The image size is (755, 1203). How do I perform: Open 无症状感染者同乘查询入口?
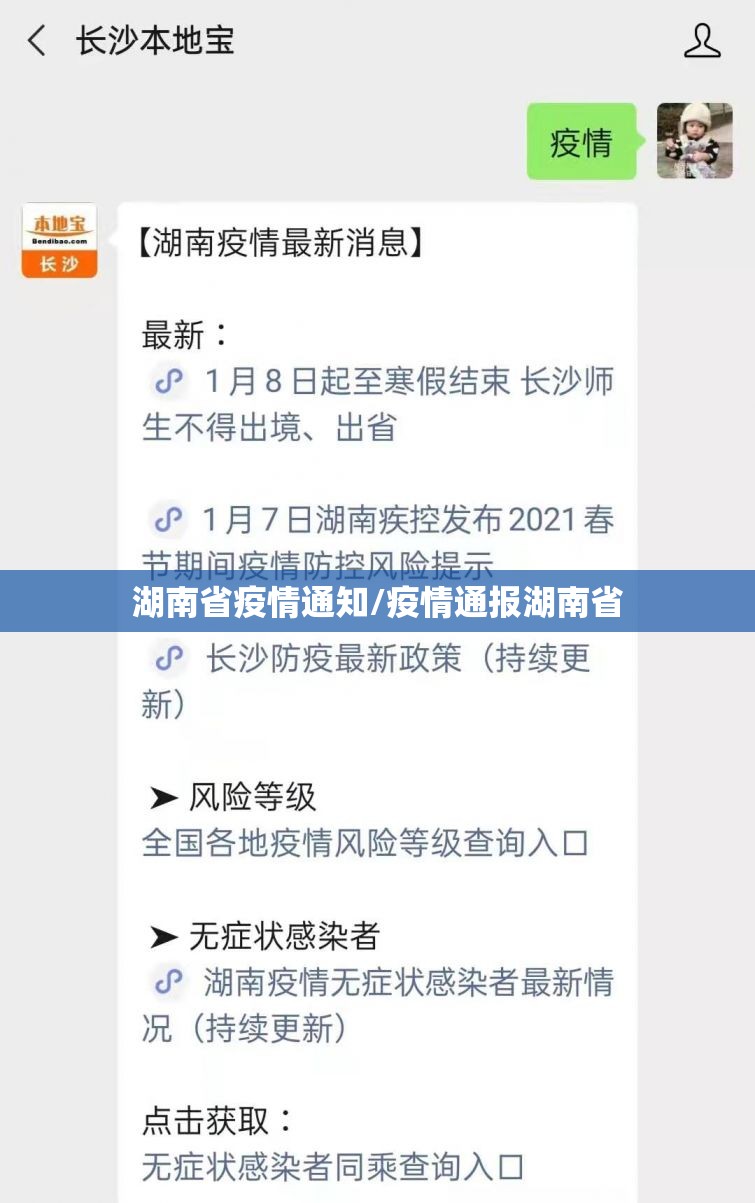pyautogui.click(x=333, y=1166)
